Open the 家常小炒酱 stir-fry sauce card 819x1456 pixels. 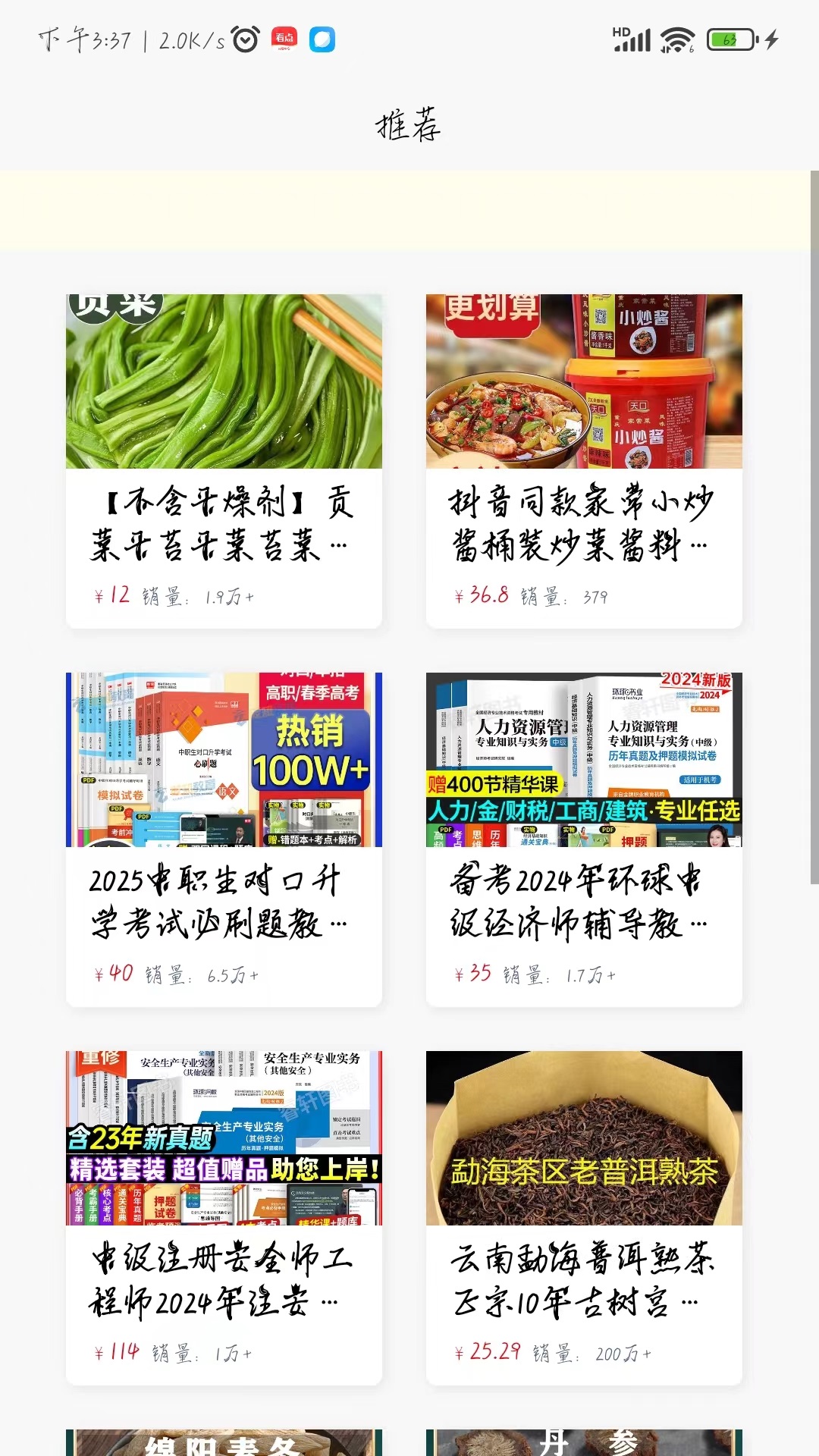tap(584, 460)
